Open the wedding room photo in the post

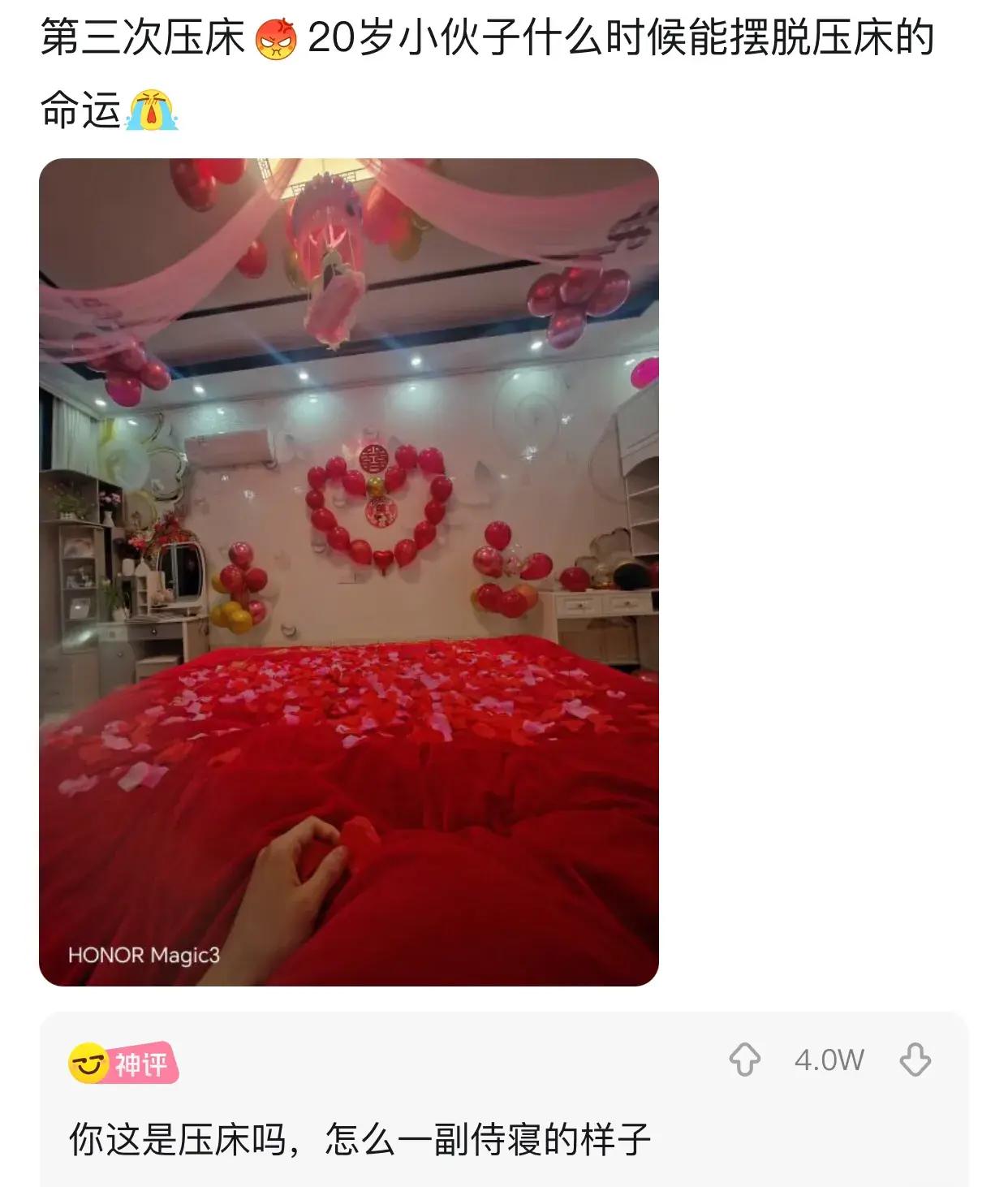349,572
